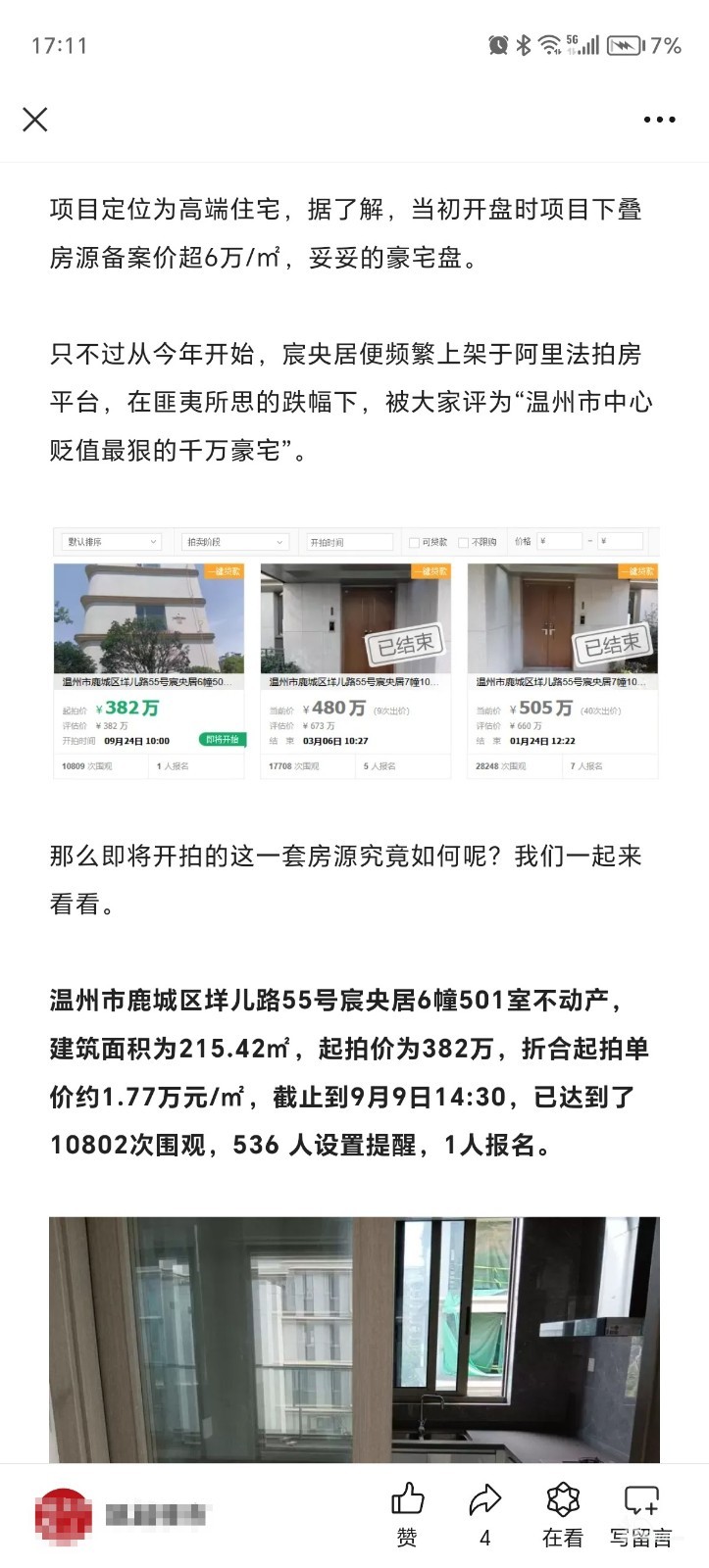Like this article with the 赞 button
This screenshot has height=1568, width=709.
coord(407,1514)
